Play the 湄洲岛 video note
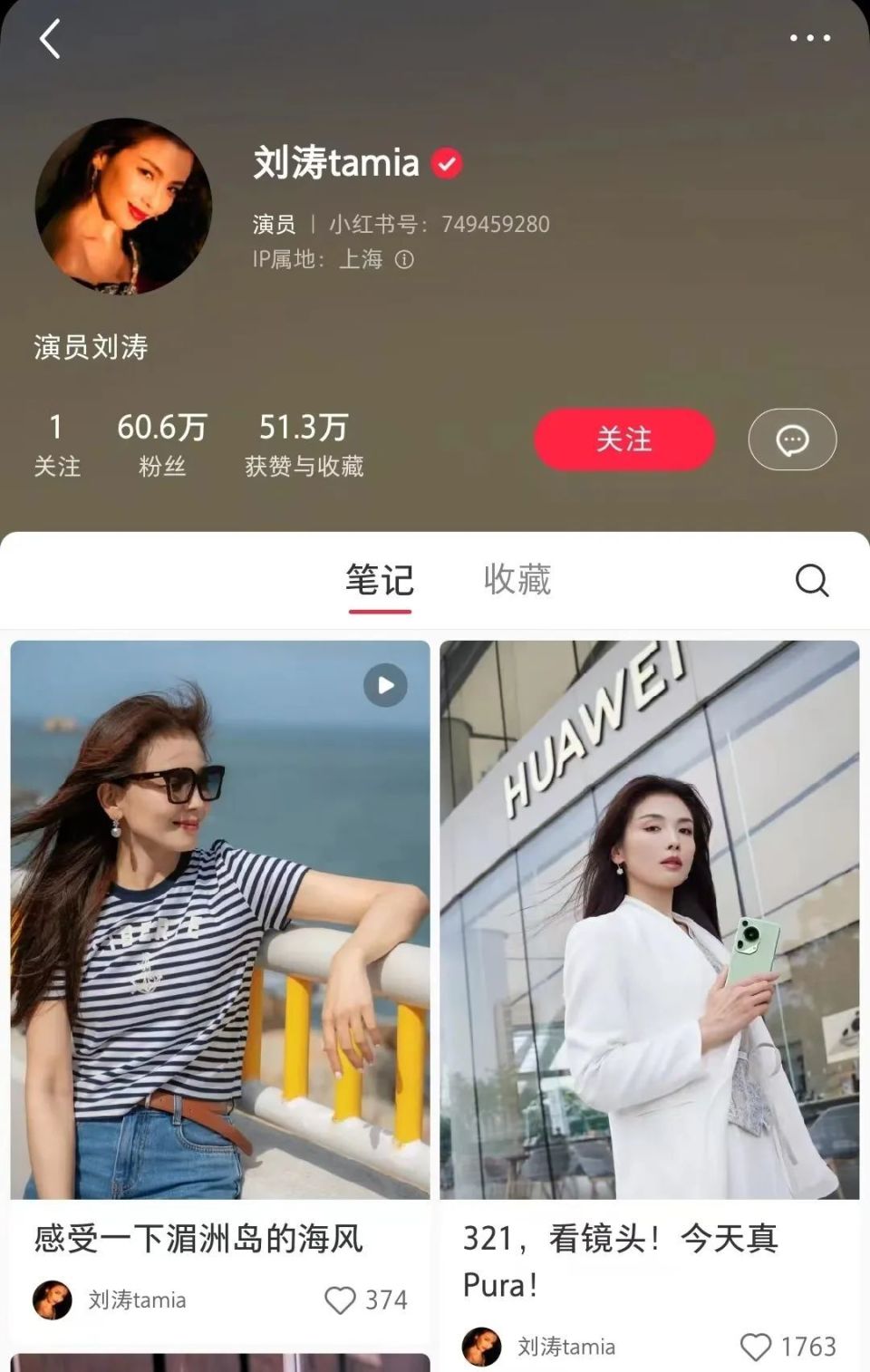The height and width of the screenshot is (1372, 870). click(x=384, y=686)
